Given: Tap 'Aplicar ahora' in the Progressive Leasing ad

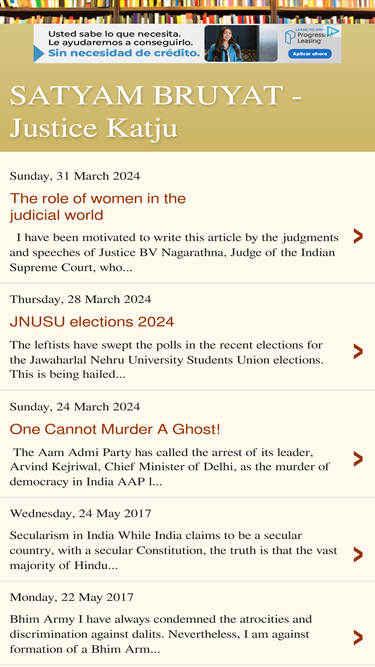Looking at the screenshot, I should 310,54.
